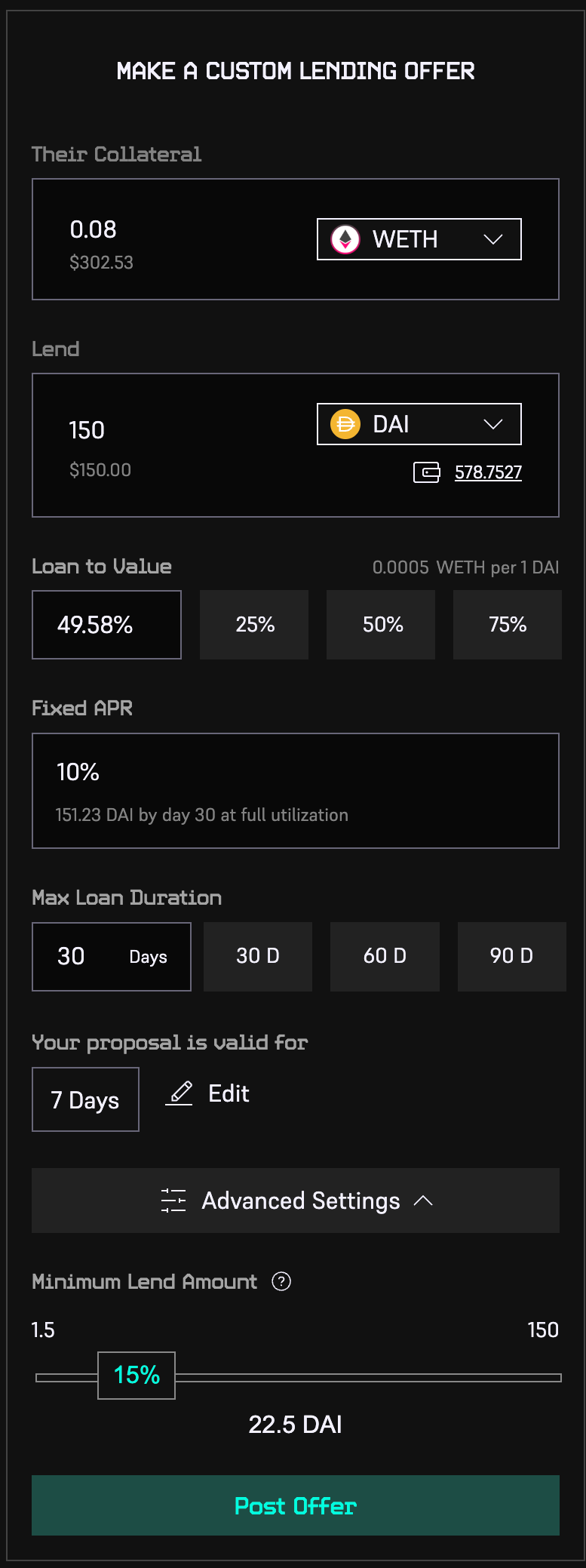Use wallet balance 578.7527 link
Viewport: 586px width, 1568px height.
coord(488,473)
